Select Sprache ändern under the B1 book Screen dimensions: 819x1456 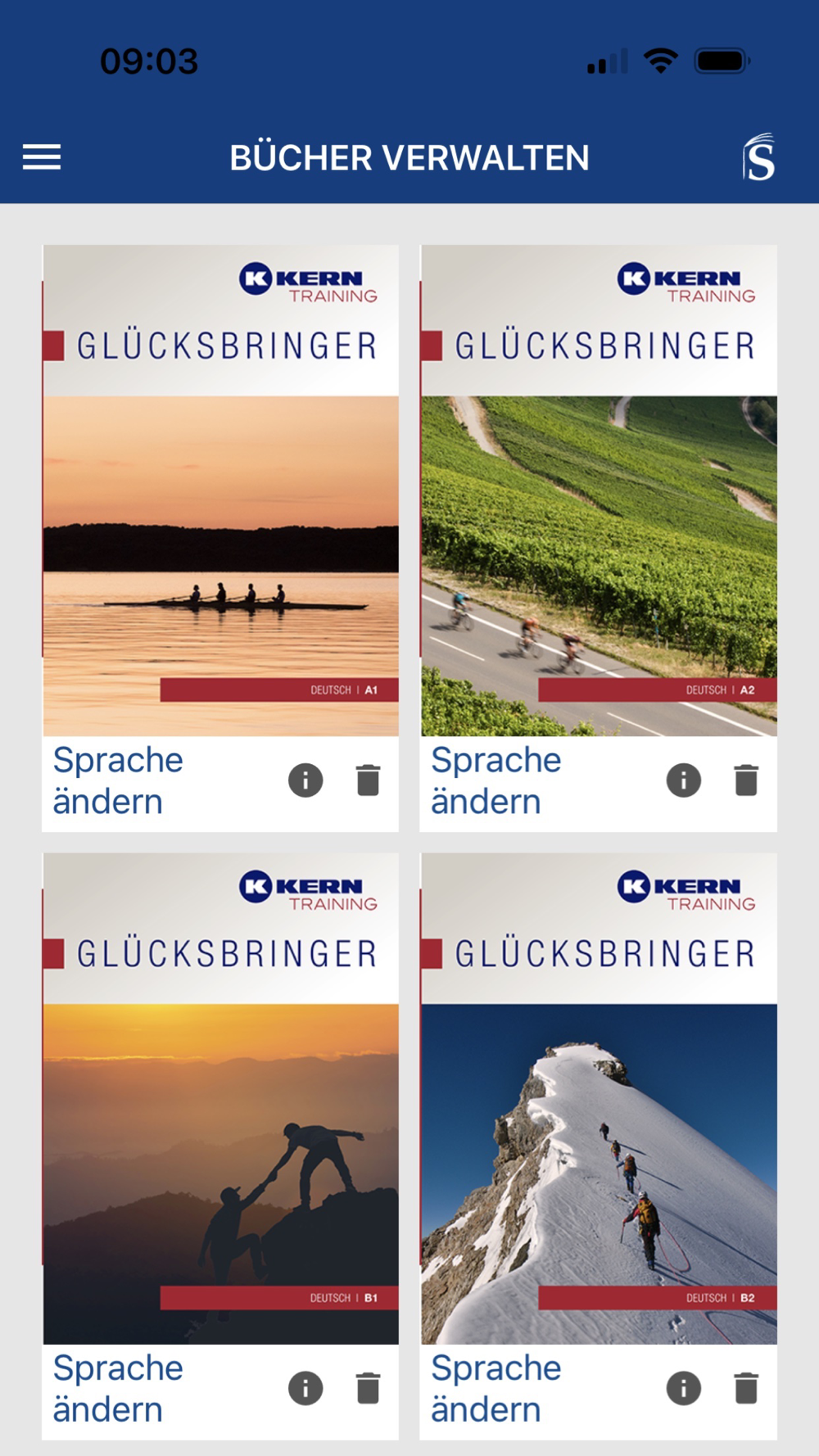pos(118,1388)
